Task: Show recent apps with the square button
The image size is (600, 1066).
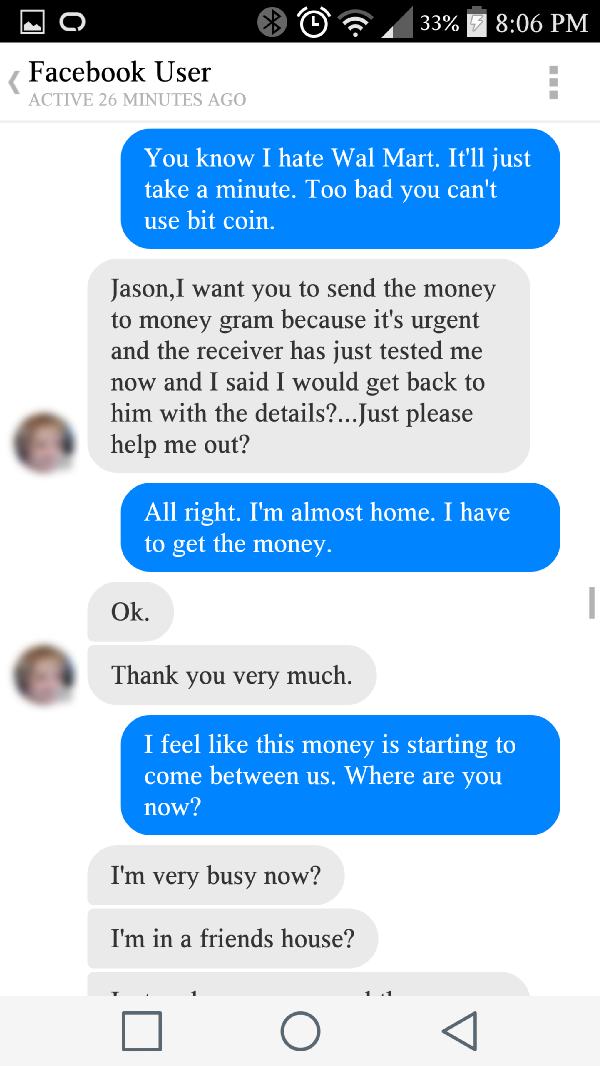Action: (142, 1031)
